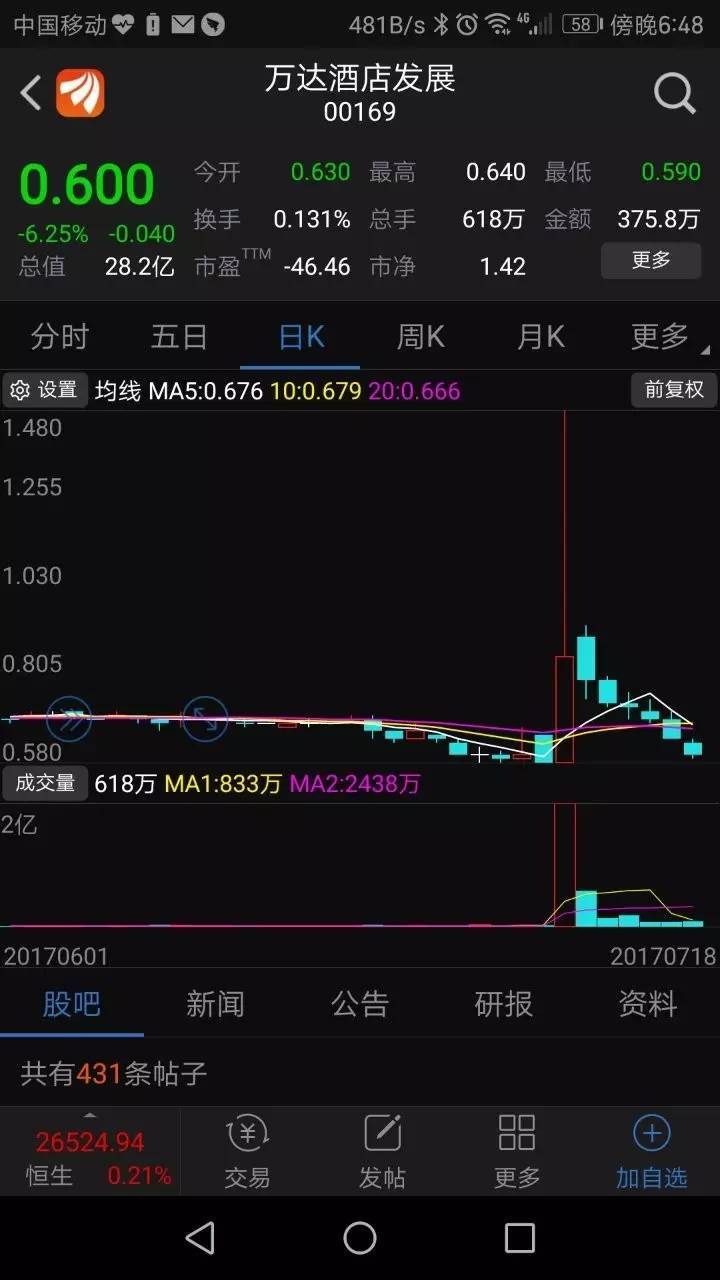Expand the 更多 quote details next to 市净

click(x=650, y=260)
